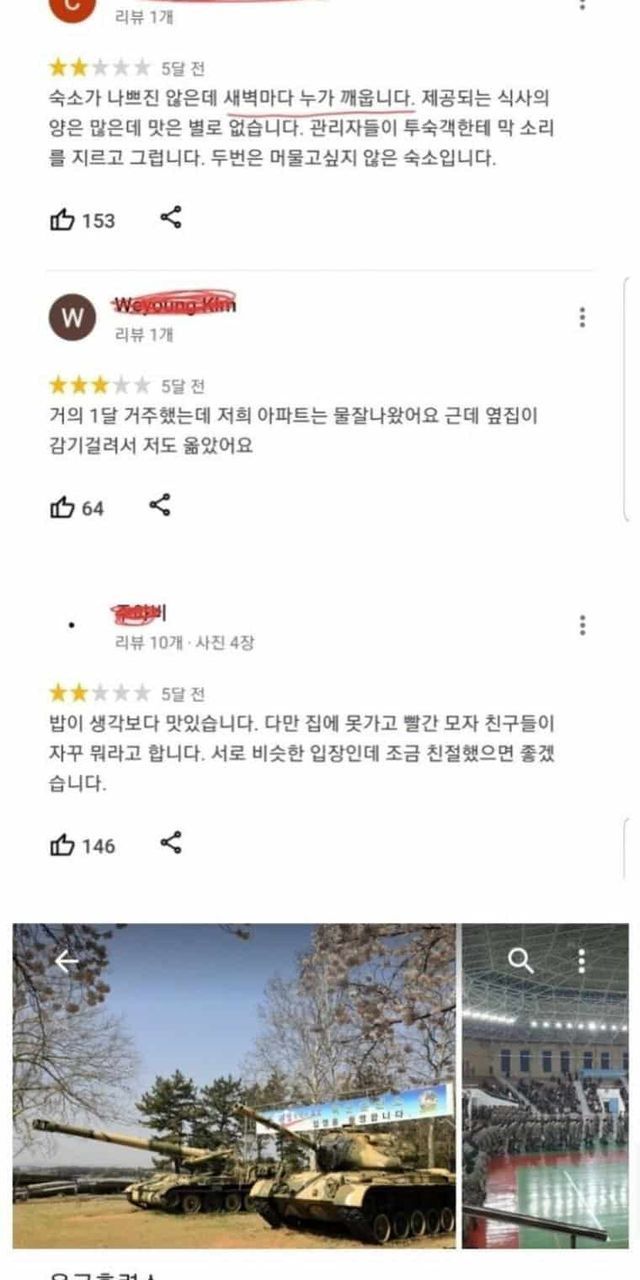
Task: Go back using the arrow on the tank photo
Action: click(x=66, y=962)
